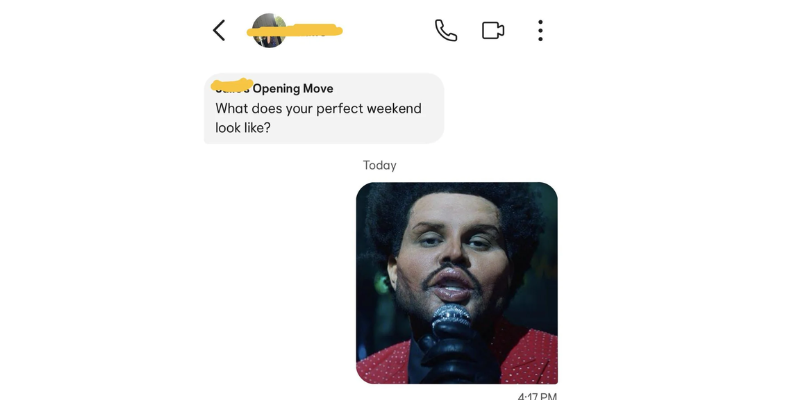The height and width of the screenshot is (400, 788).
Task: Start a video call
Action: [x=493, y=30]
